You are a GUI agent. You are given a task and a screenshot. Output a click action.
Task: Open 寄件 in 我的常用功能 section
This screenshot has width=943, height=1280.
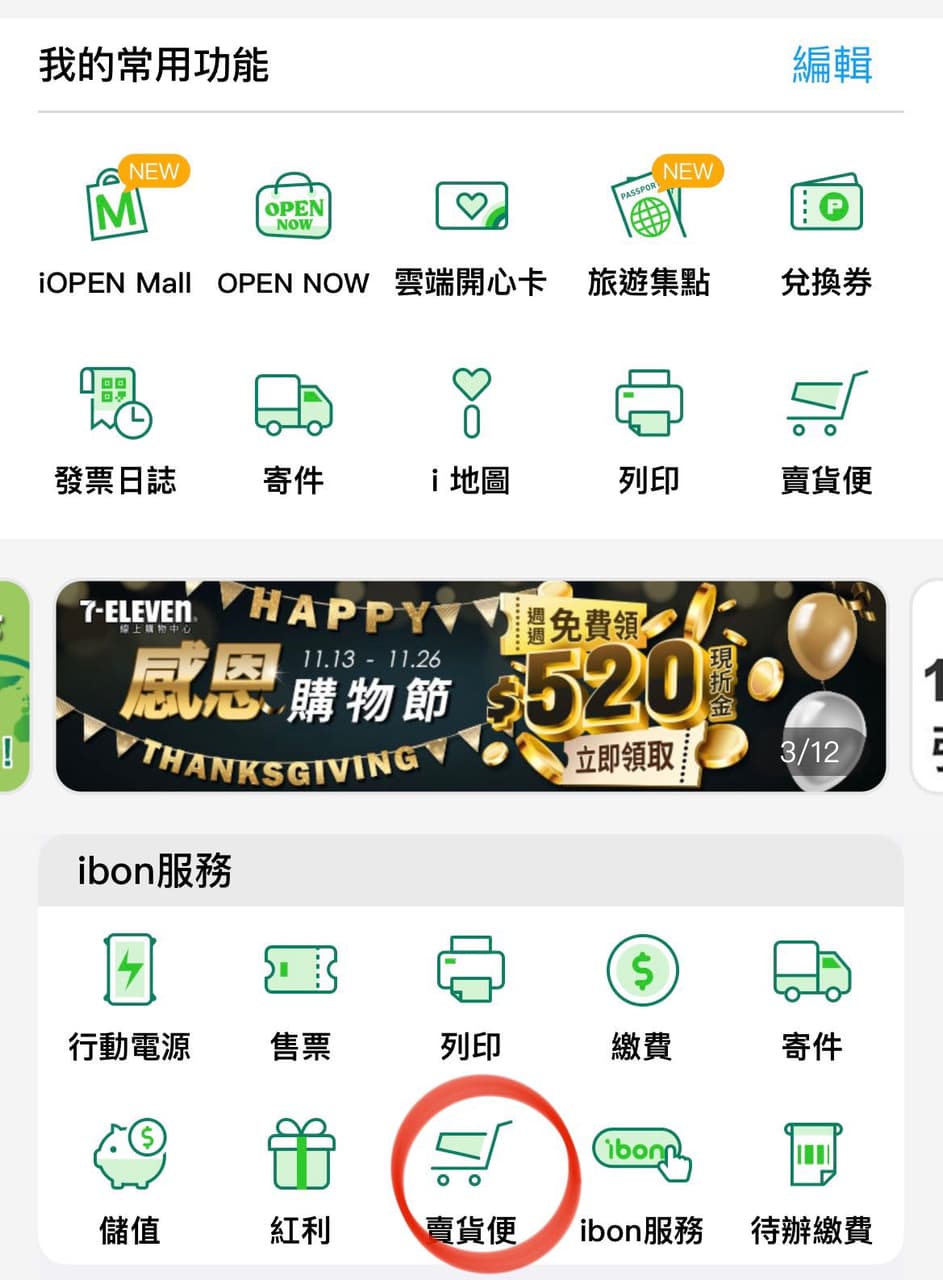[293, 430]
